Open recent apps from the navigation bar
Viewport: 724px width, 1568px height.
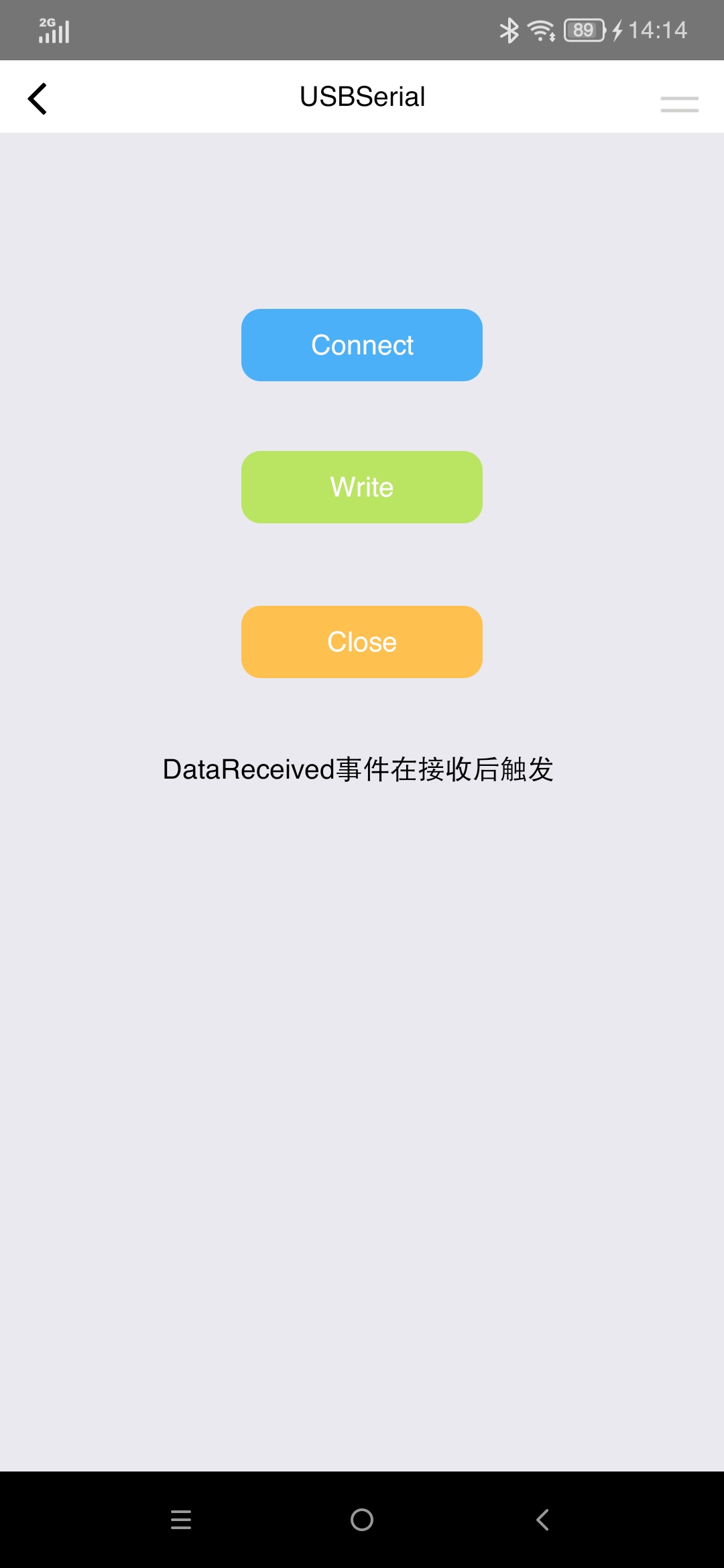181,1520
